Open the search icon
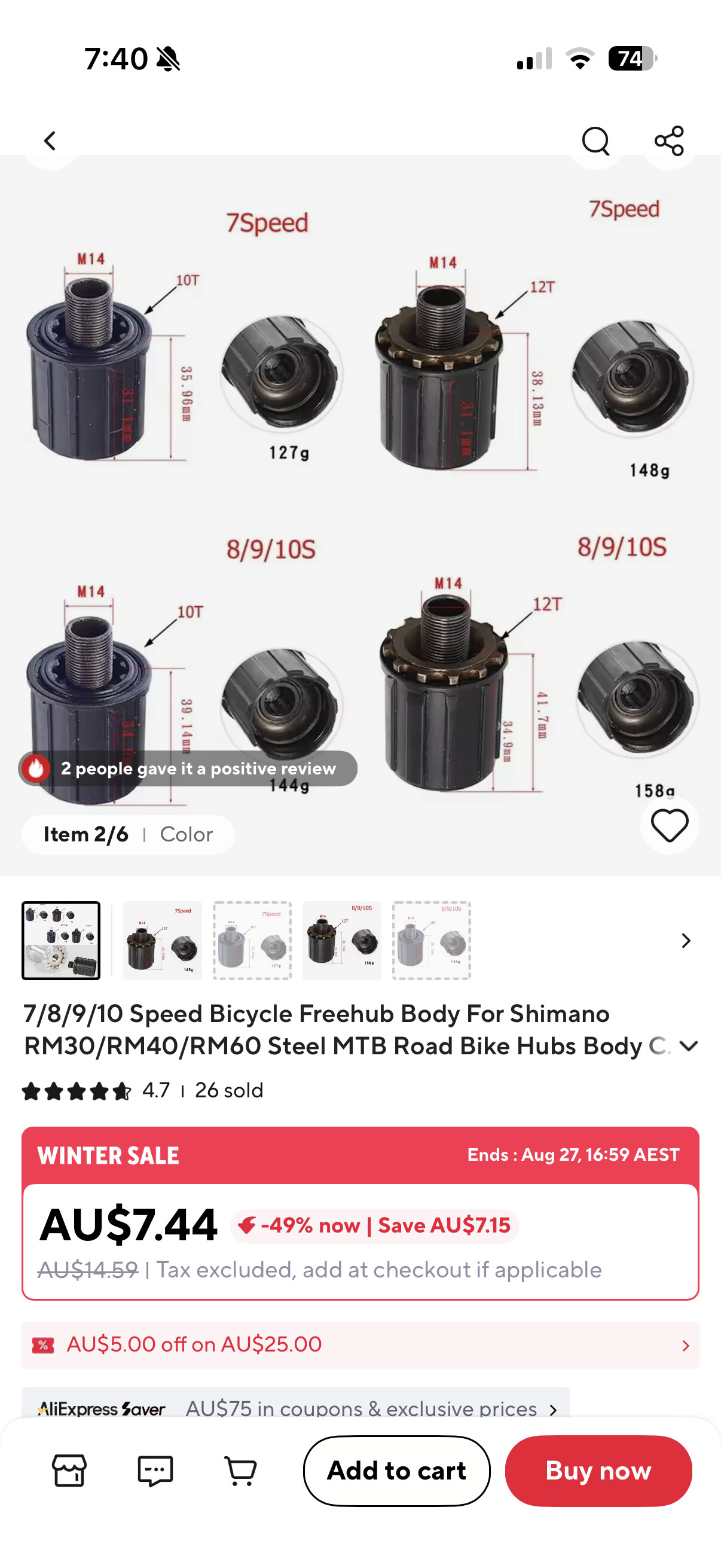Image resolution: width=721 pixels, height=1568 pixels. (595, 141)
